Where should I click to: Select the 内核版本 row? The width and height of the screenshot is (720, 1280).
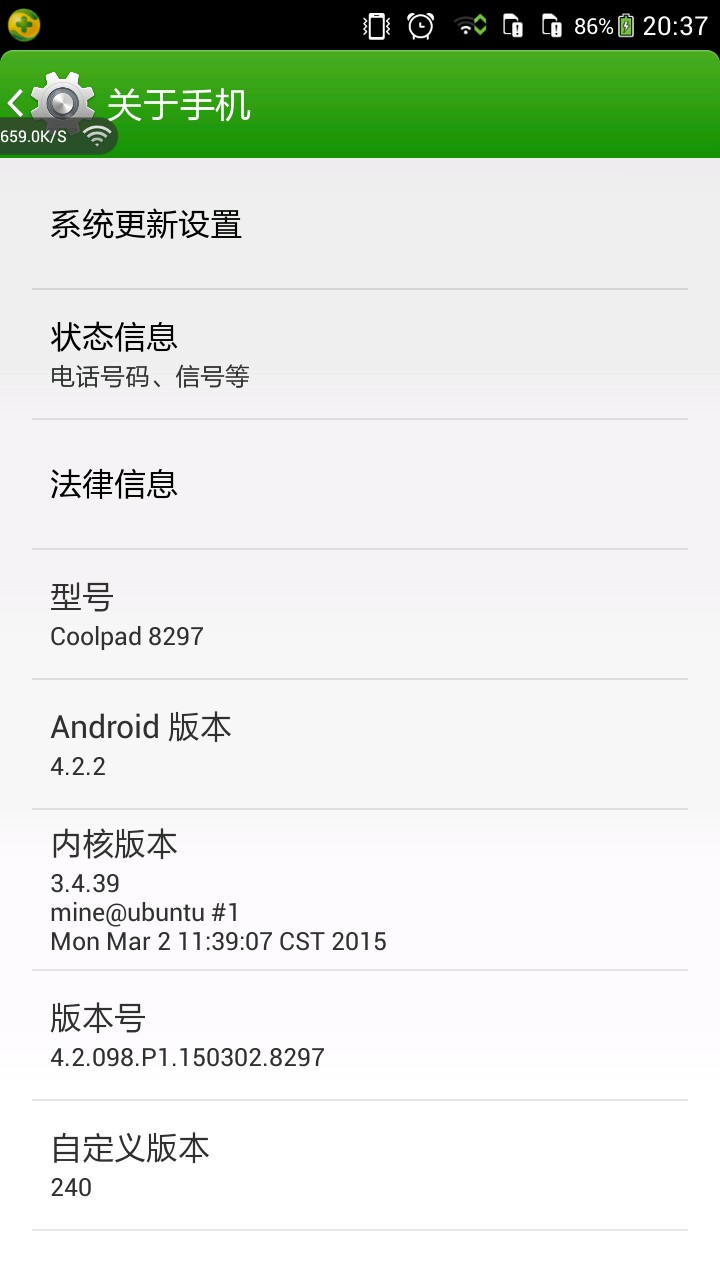click(x=360, y=890)
